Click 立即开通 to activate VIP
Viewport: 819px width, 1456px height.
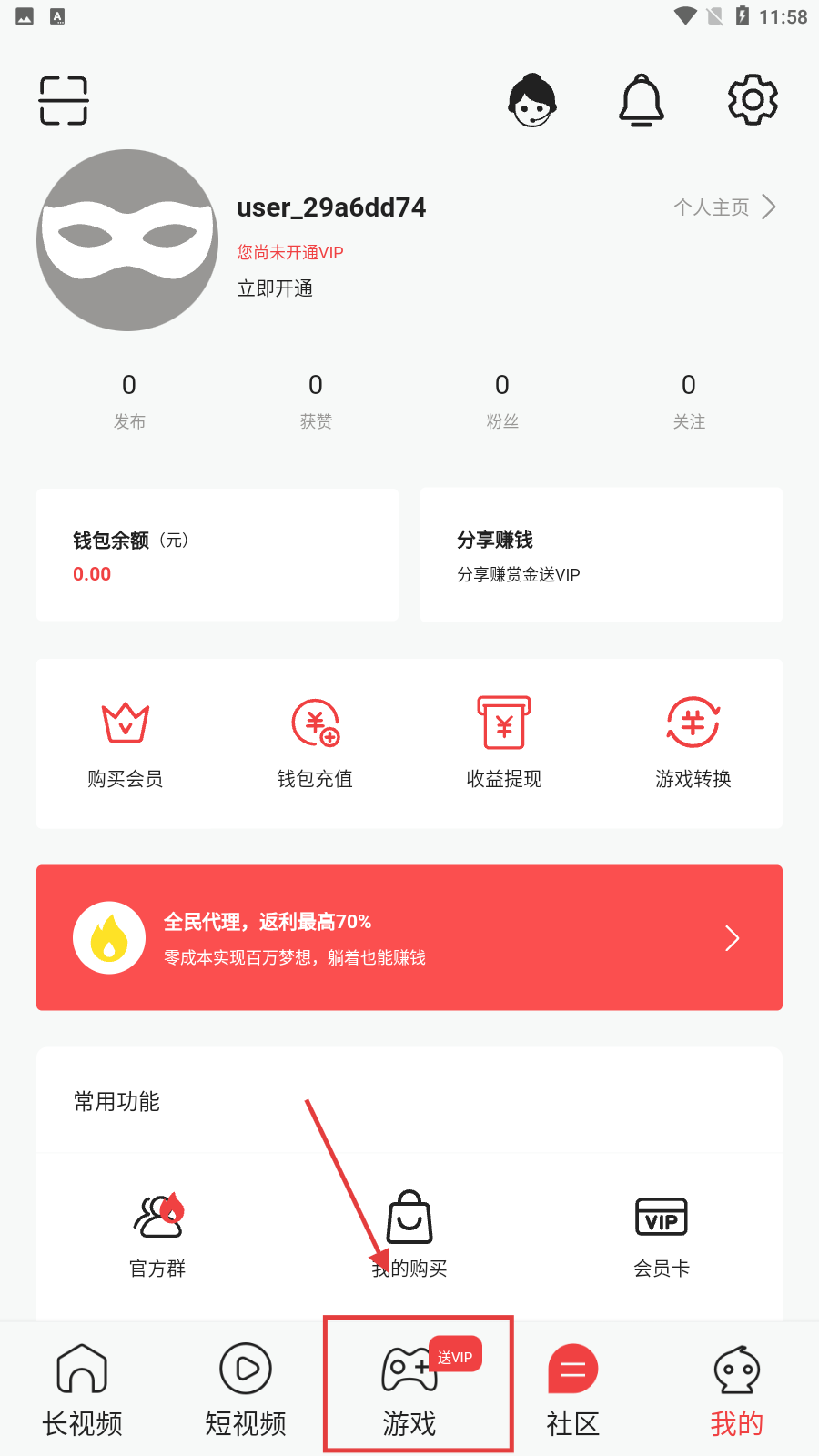[x=275, y=288]
